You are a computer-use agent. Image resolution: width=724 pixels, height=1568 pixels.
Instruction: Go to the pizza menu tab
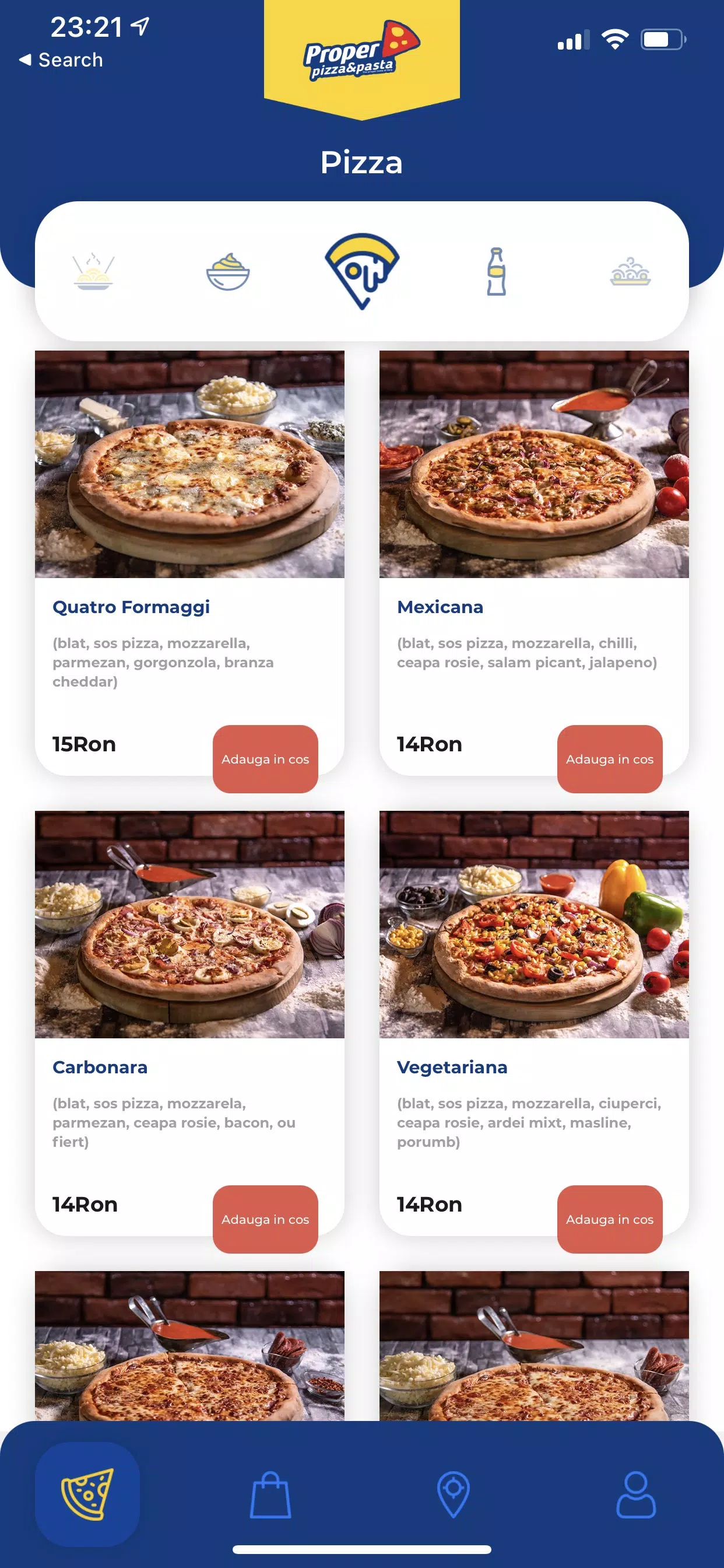click(87, 1494)
